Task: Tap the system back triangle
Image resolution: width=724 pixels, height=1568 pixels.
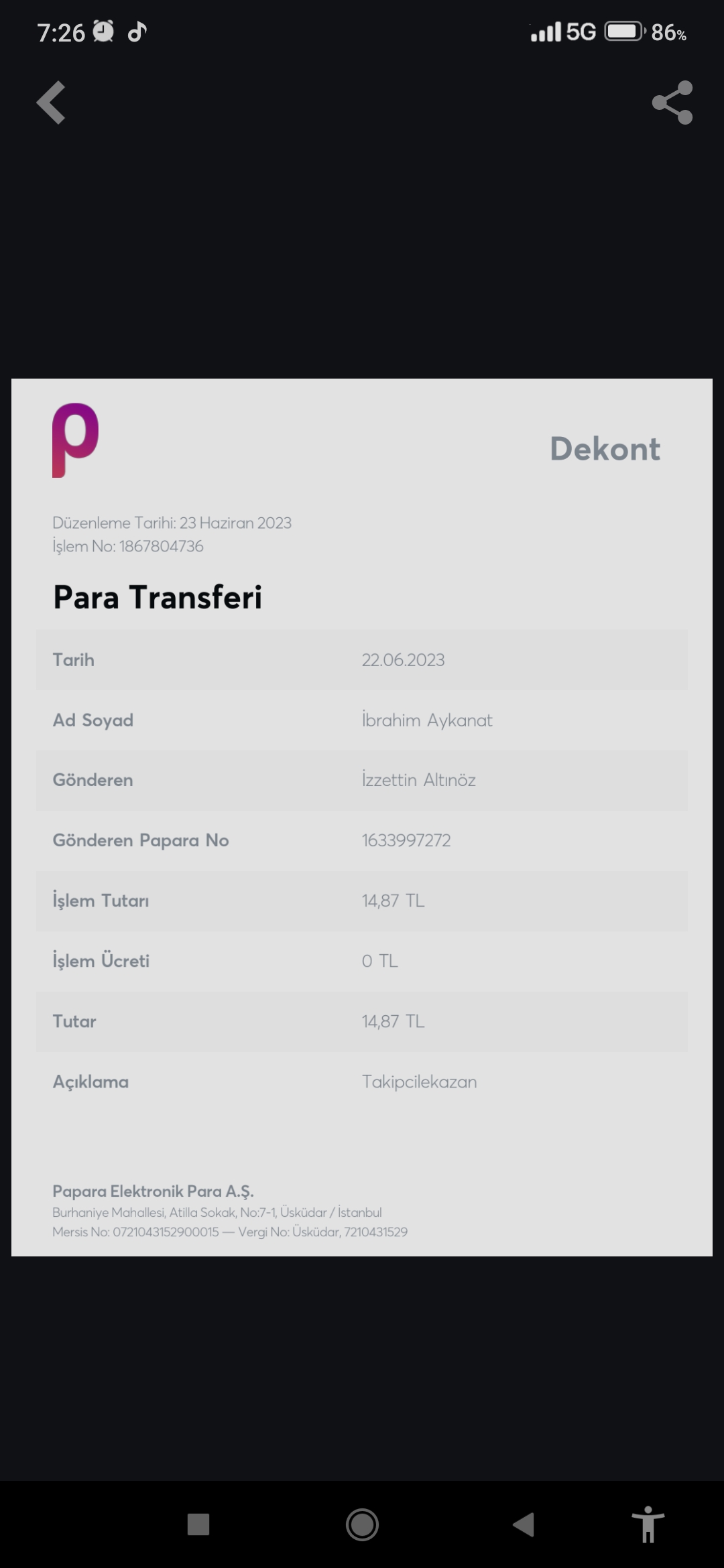Action: pyautogui.click(x=524, y=1524)
